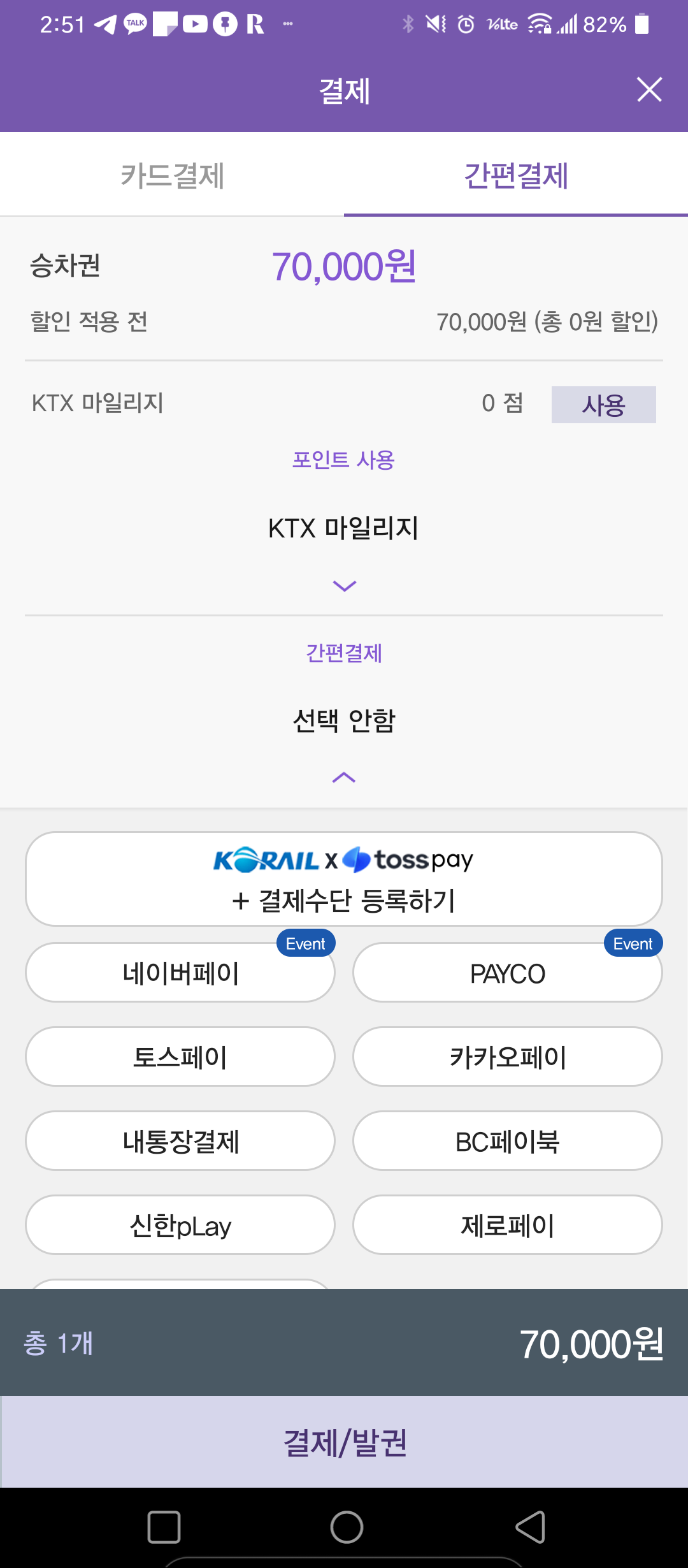Collapse the 간편결제 payment method list
This screenshot has height=1568, width=688.
point(344,778)
